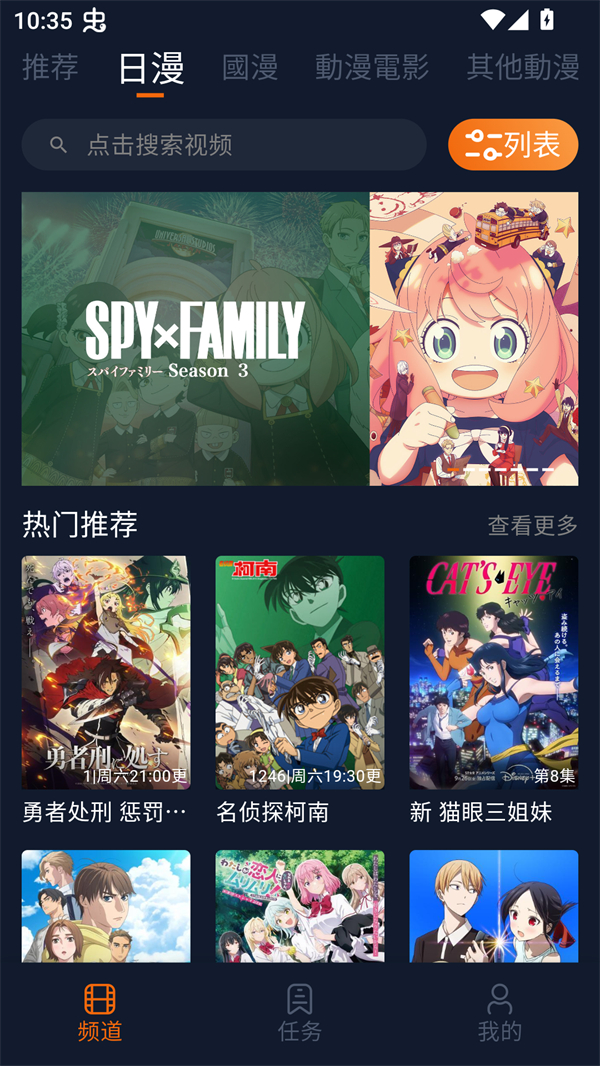600x1066 pixels.
Task: Tap 查看更多 for hot recommendations
Action: (532, 525)
